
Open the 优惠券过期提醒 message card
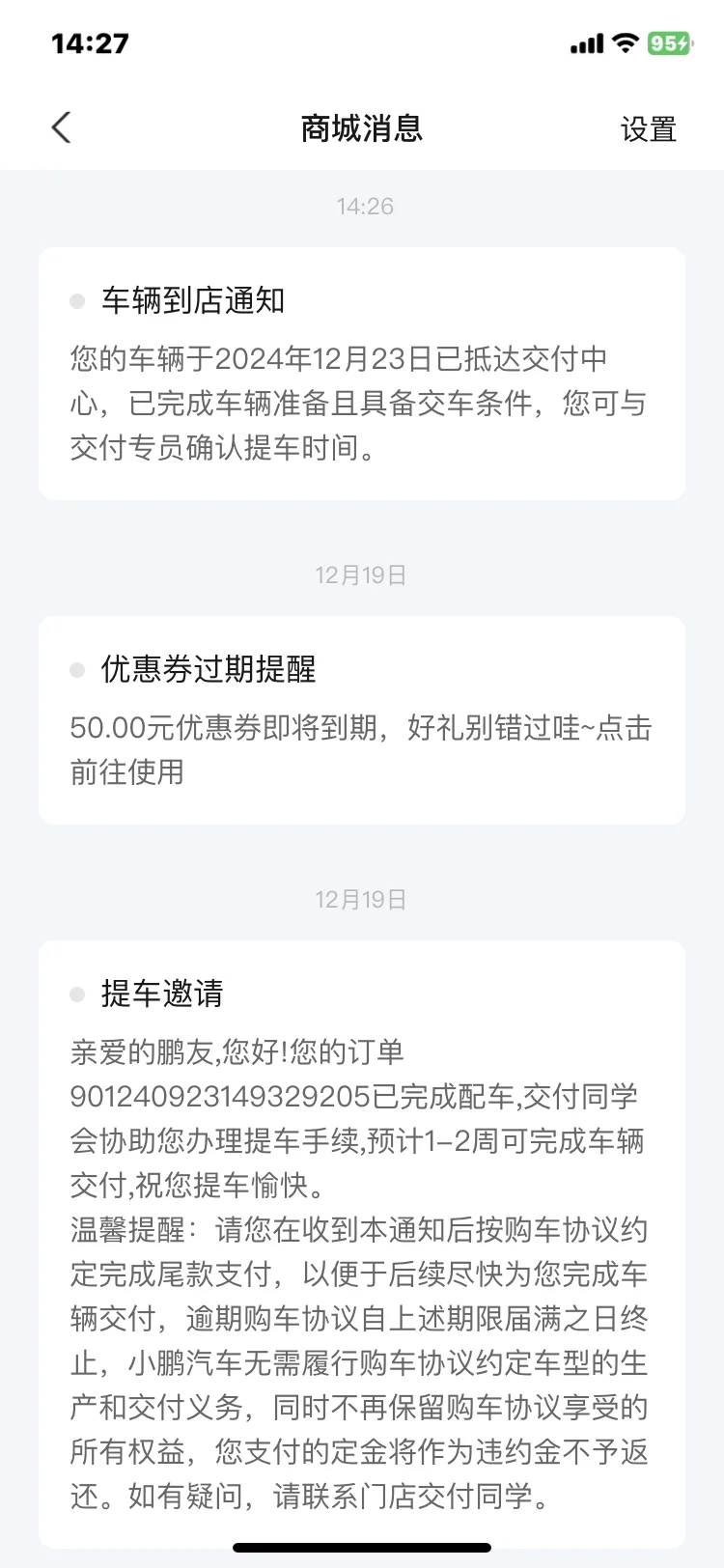click(x=362, y=720)
